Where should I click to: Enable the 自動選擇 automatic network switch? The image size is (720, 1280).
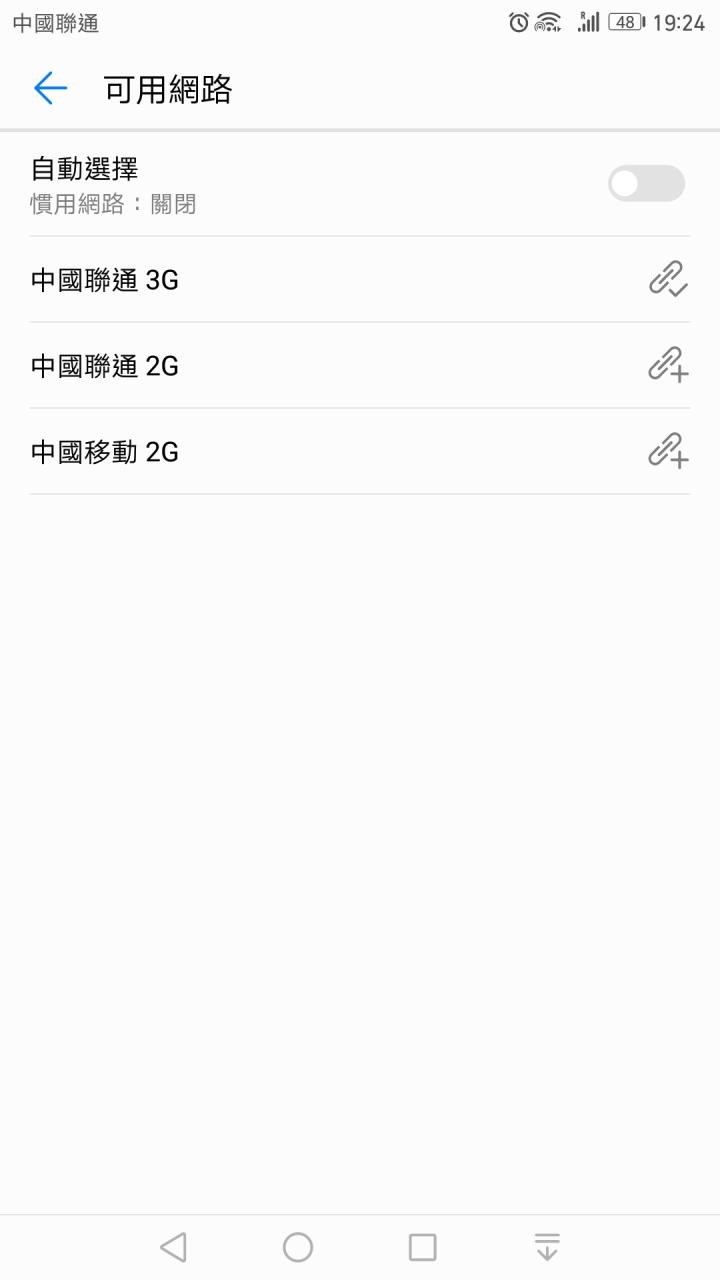pyautogui.click(x=646, y=184)
